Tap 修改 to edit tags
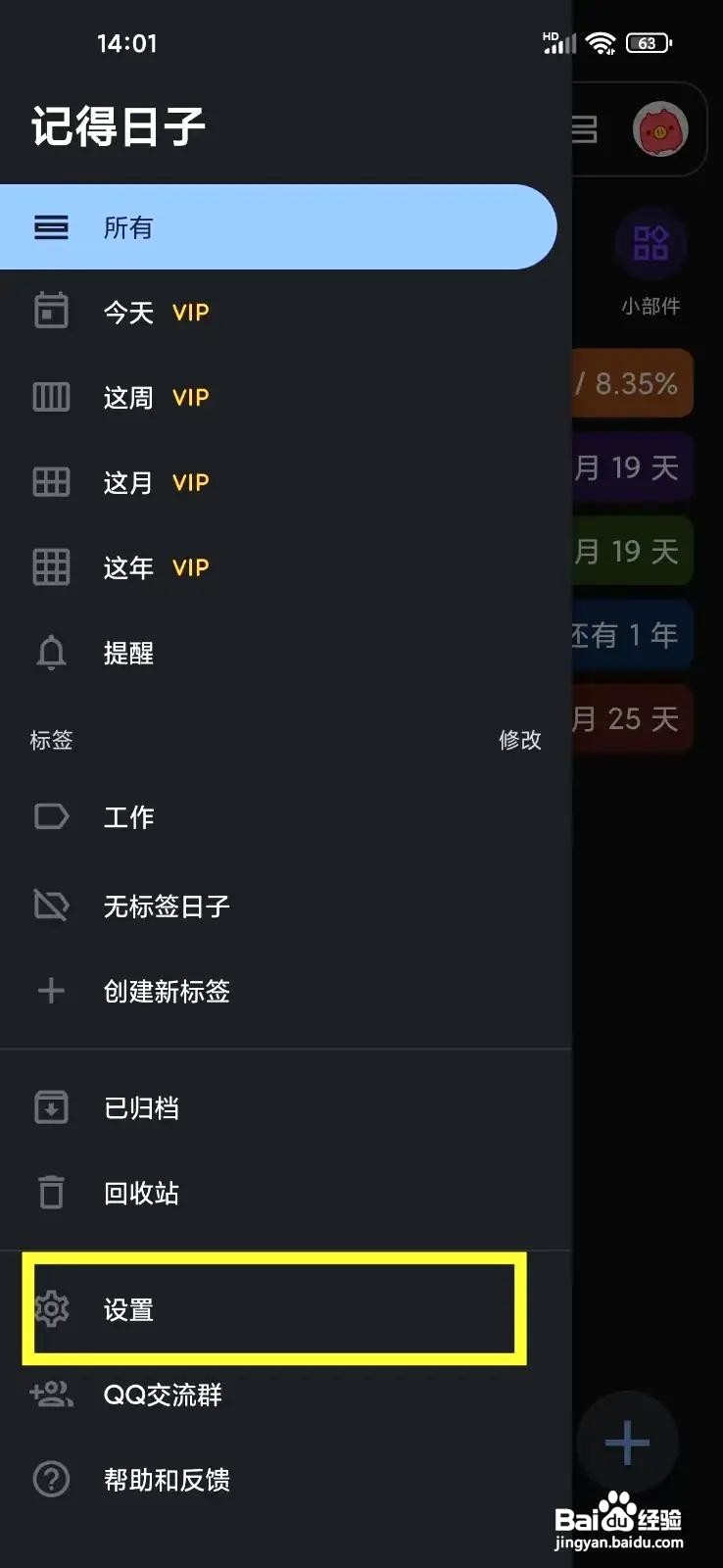This screenshot has width=723, height=1568. (519, 741)
